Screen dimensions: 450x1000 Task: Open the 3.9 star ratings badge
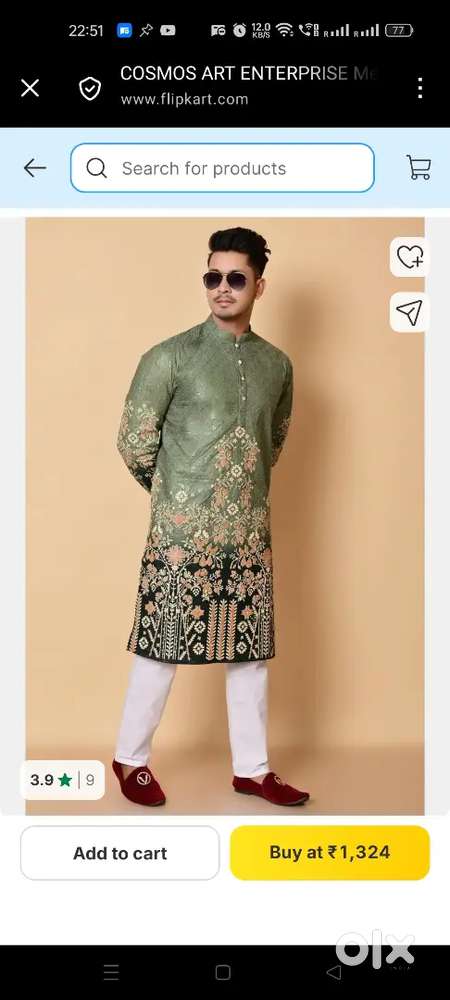point(62,780)
